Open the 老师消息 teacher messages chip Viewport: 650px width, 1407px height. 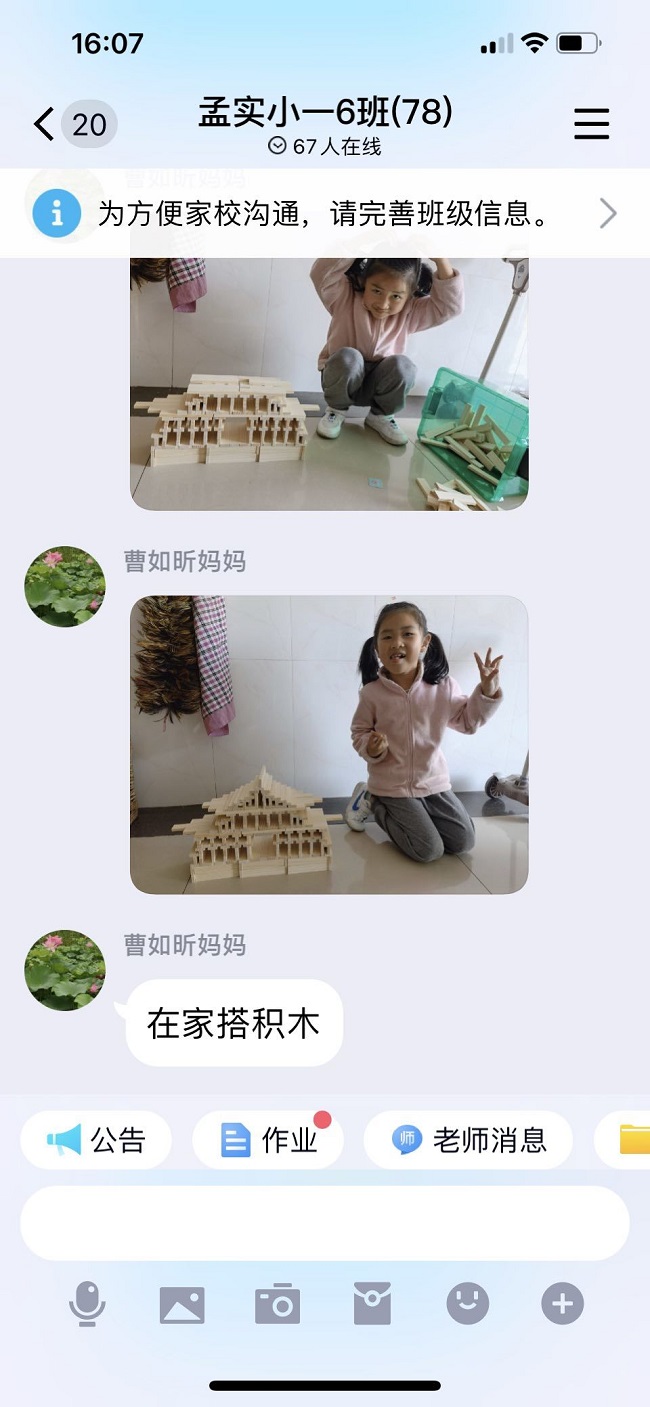click(468, 1140)
